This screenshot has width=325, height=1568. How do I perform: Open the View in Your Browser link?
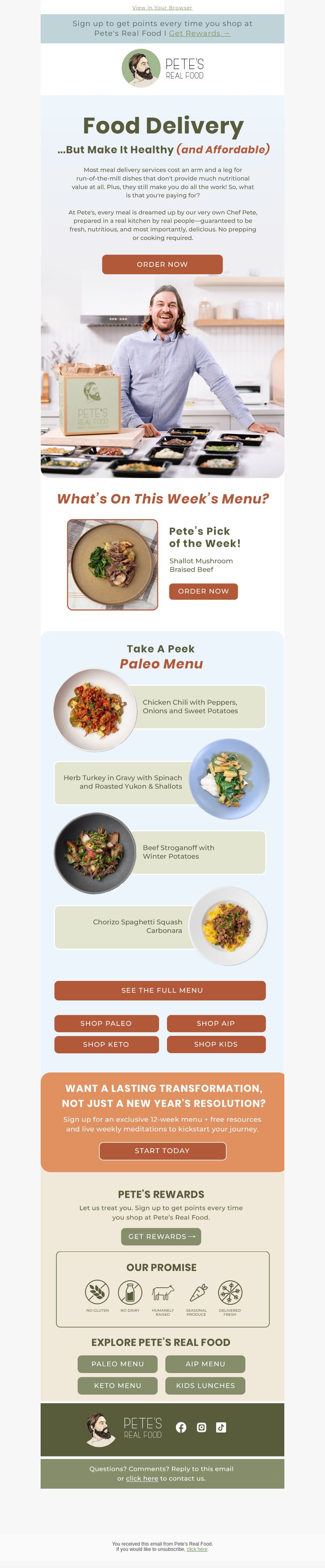[162, 8]
